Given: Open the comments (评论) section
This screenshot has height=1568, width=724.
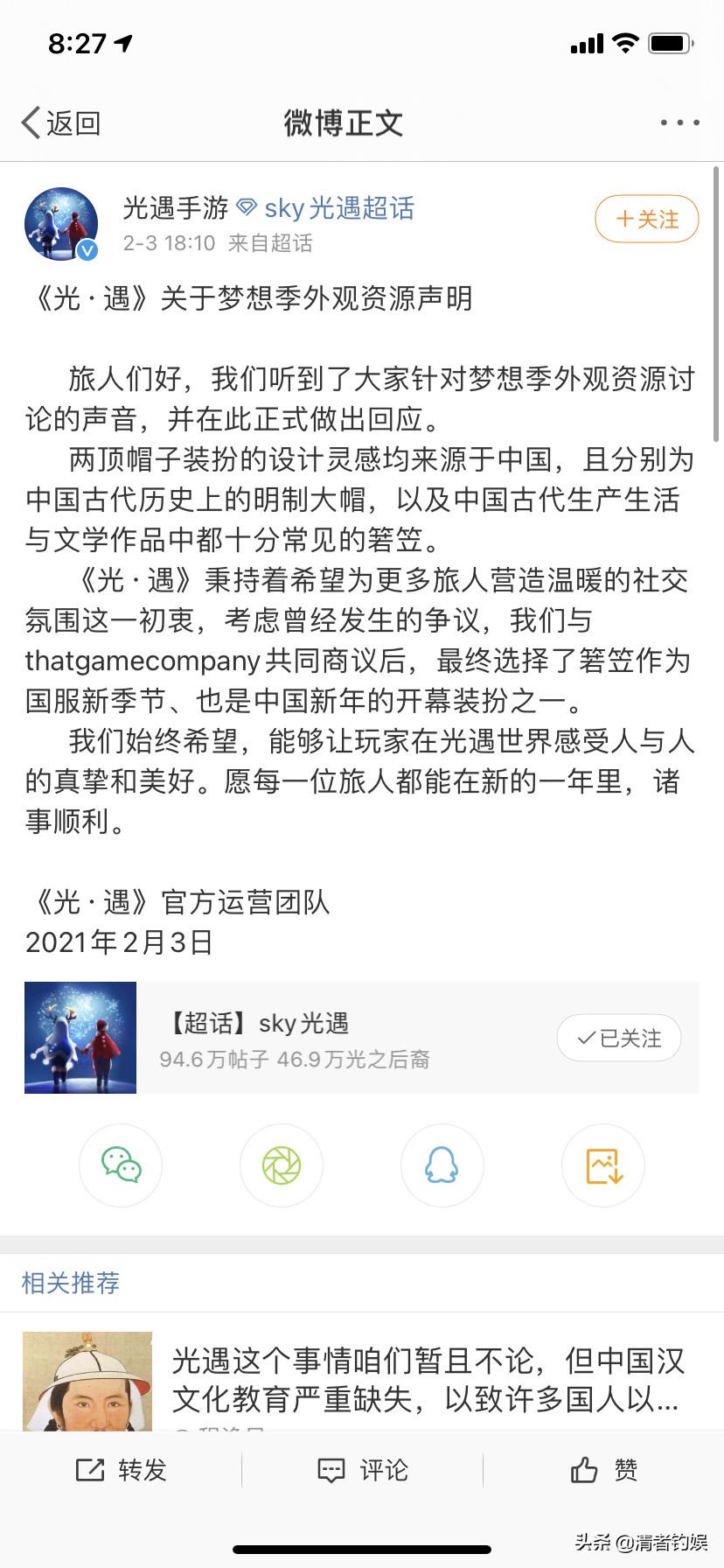Looking at the screenshot, I should coord(362,1470).
